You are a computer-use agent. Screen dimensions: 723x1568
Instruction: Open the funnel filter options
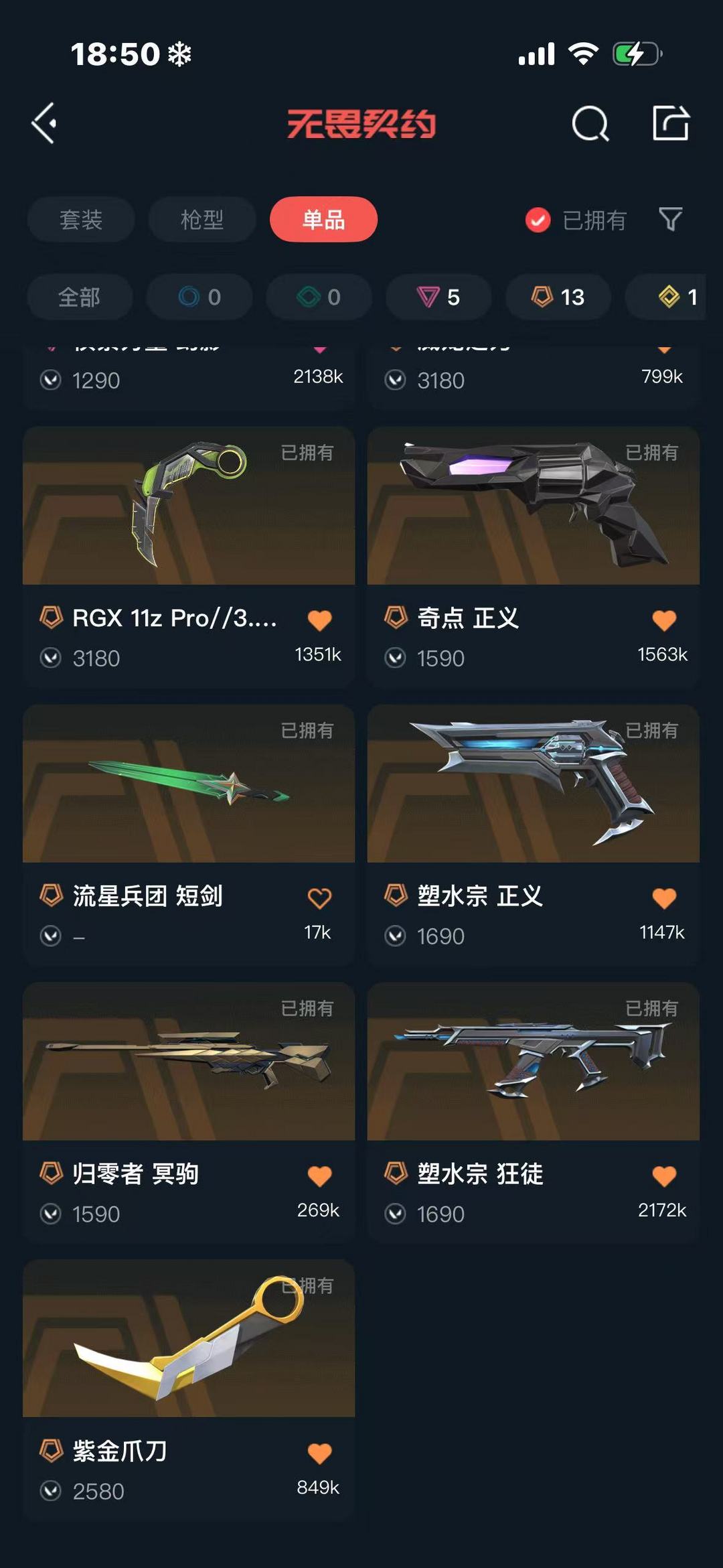[670, 220]
